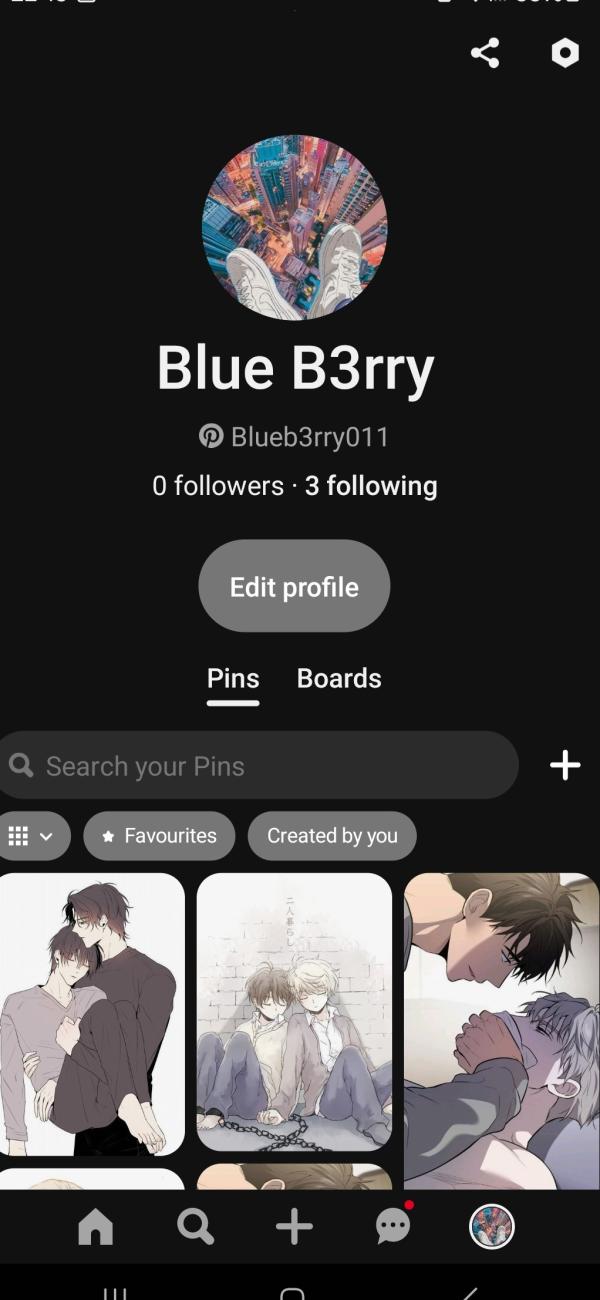600x1300 pixels.
Task: Open the pin of man carrying another
Action: [x=90, y=1012]
